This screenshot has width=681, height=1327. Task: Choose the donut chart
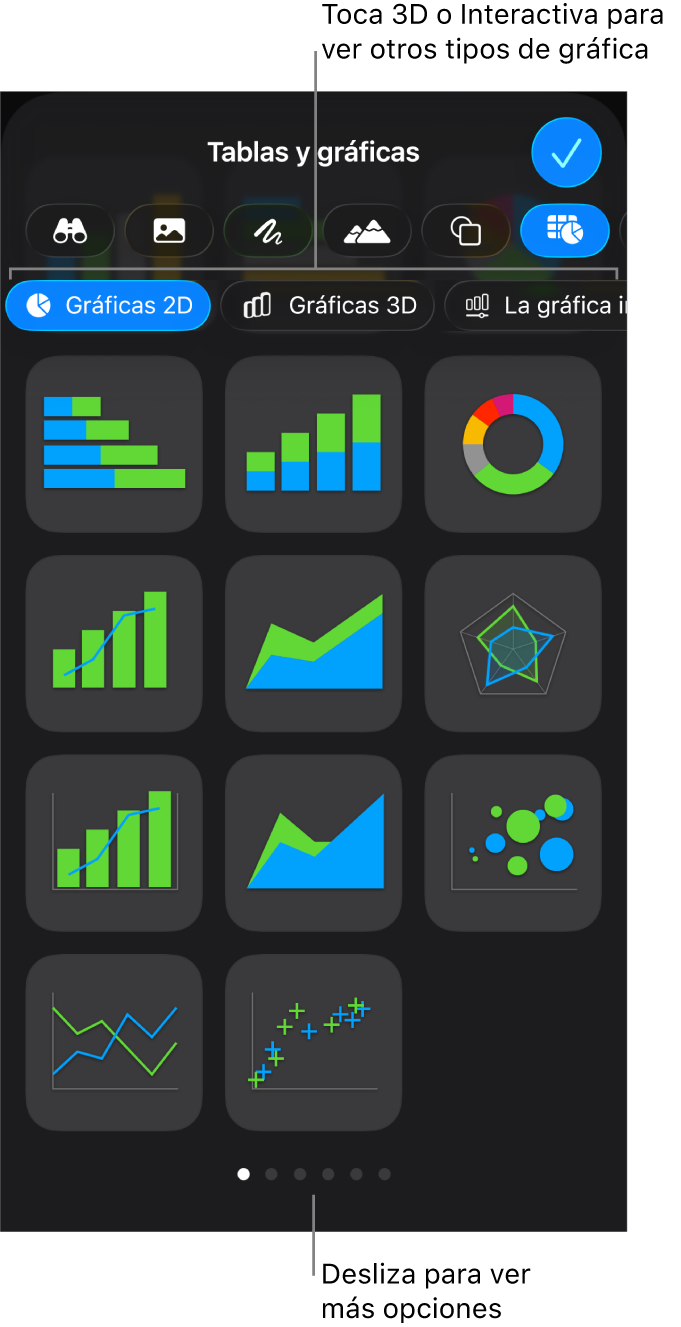coord(513,443)
